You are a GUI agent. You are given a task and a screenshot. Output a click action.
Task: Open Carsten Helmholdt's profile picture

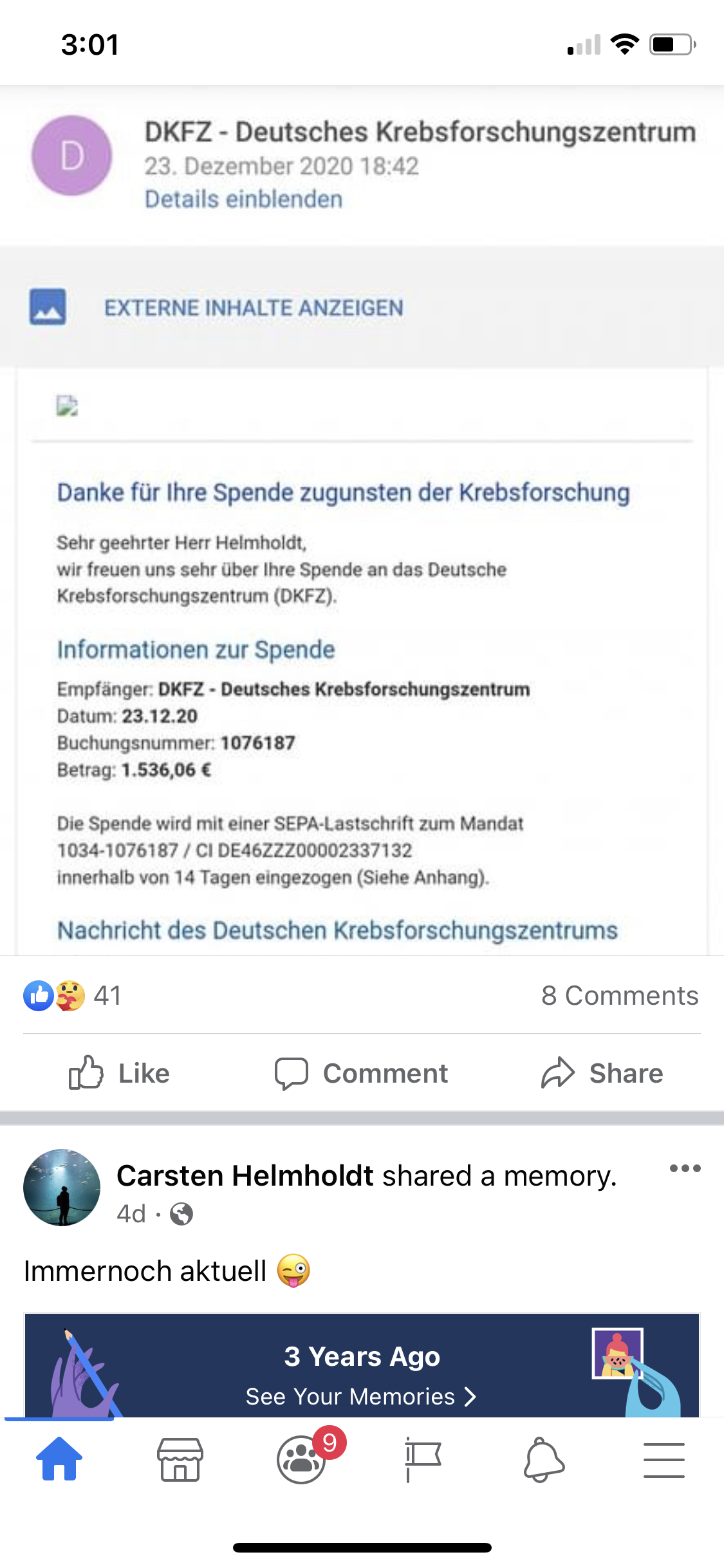tap(62, 1188)
